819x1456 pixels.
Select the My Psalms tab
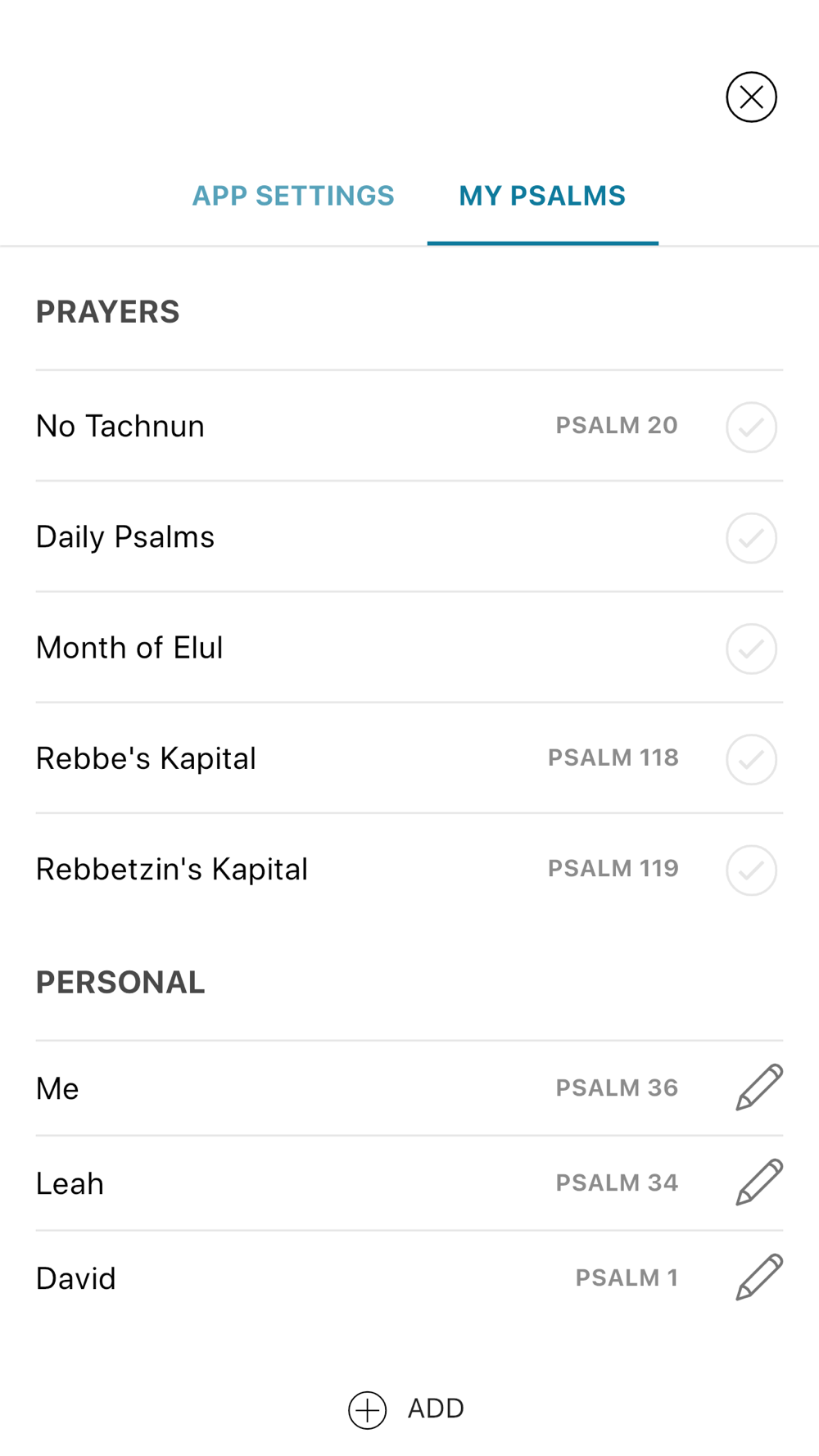pyautogui.click(x=542, y=196)
